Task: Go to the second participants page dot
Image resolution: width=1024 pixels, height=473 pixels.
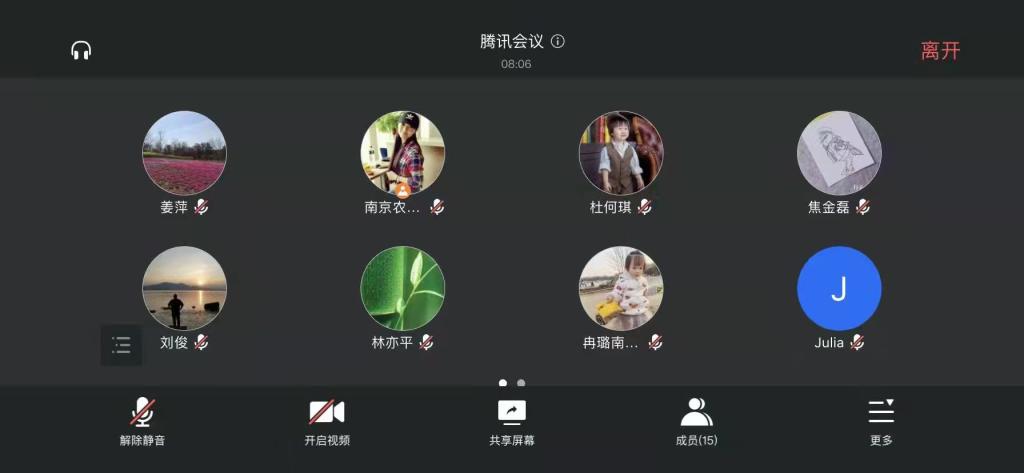Action: [x=521, y=382]
